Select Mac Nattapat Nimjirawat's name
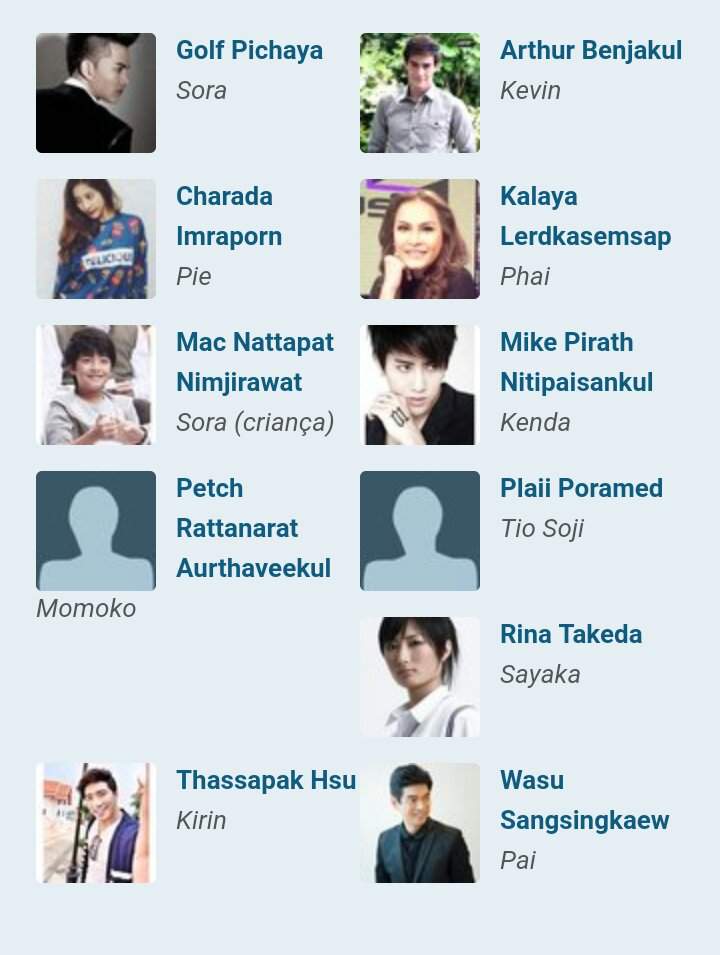 tap(254, 362)
